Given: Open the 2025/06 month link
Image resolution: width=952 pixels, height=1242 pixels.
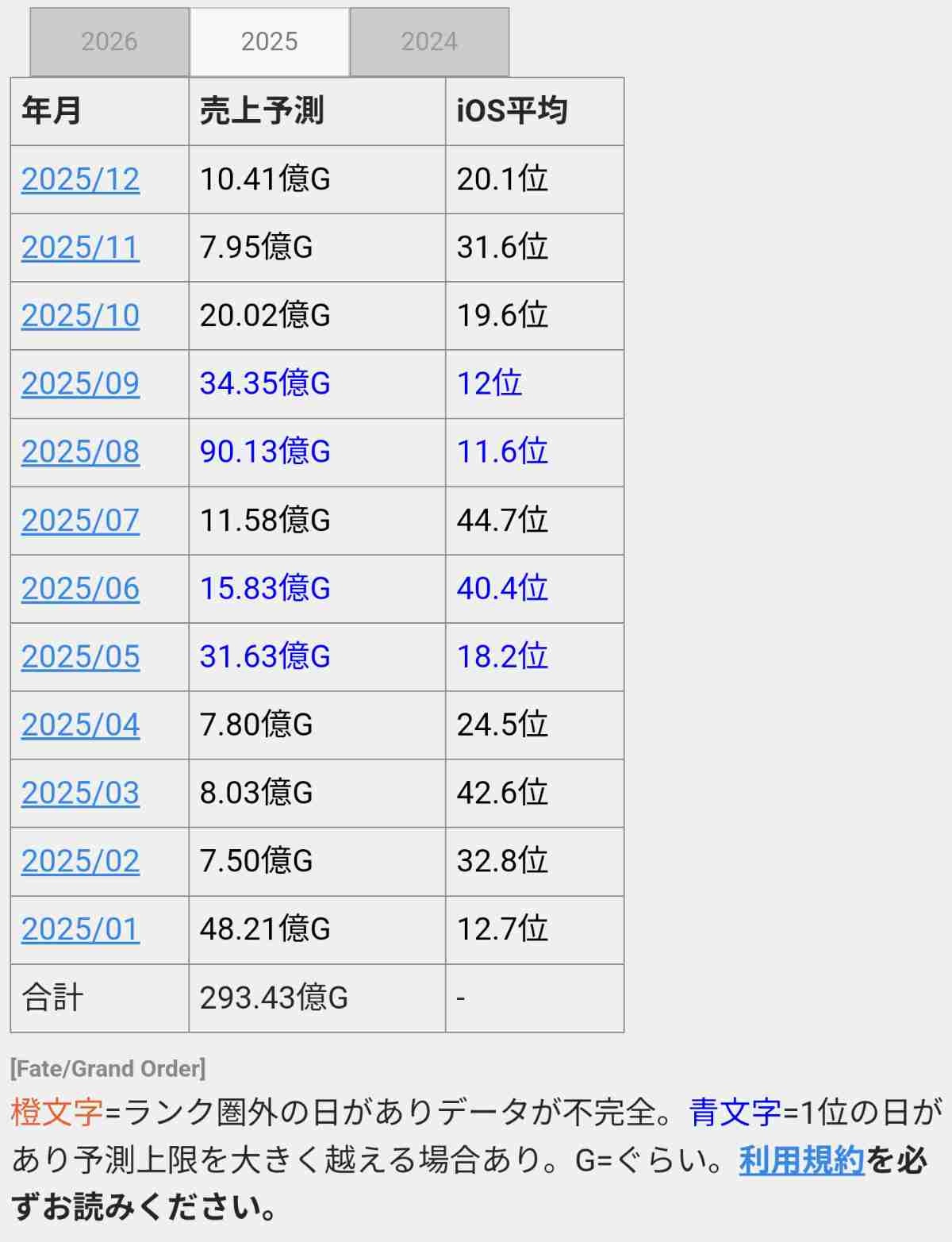Looking at the screenshot, I should 80,589.
